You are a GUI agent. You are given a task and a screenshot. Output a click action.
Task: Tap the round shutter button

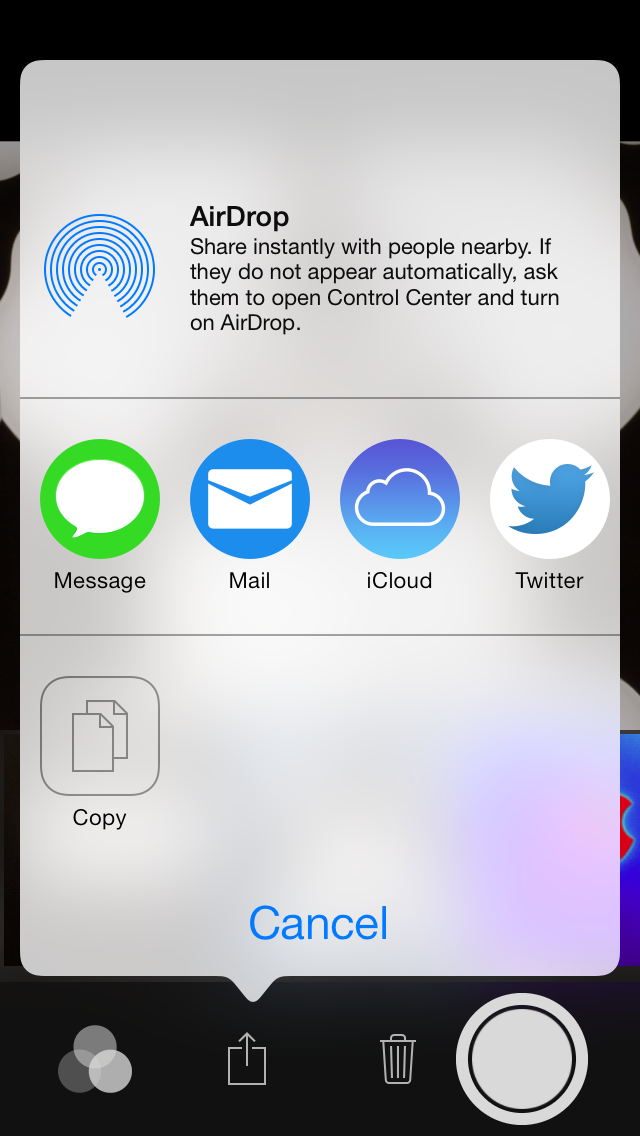coord(522,1059)
